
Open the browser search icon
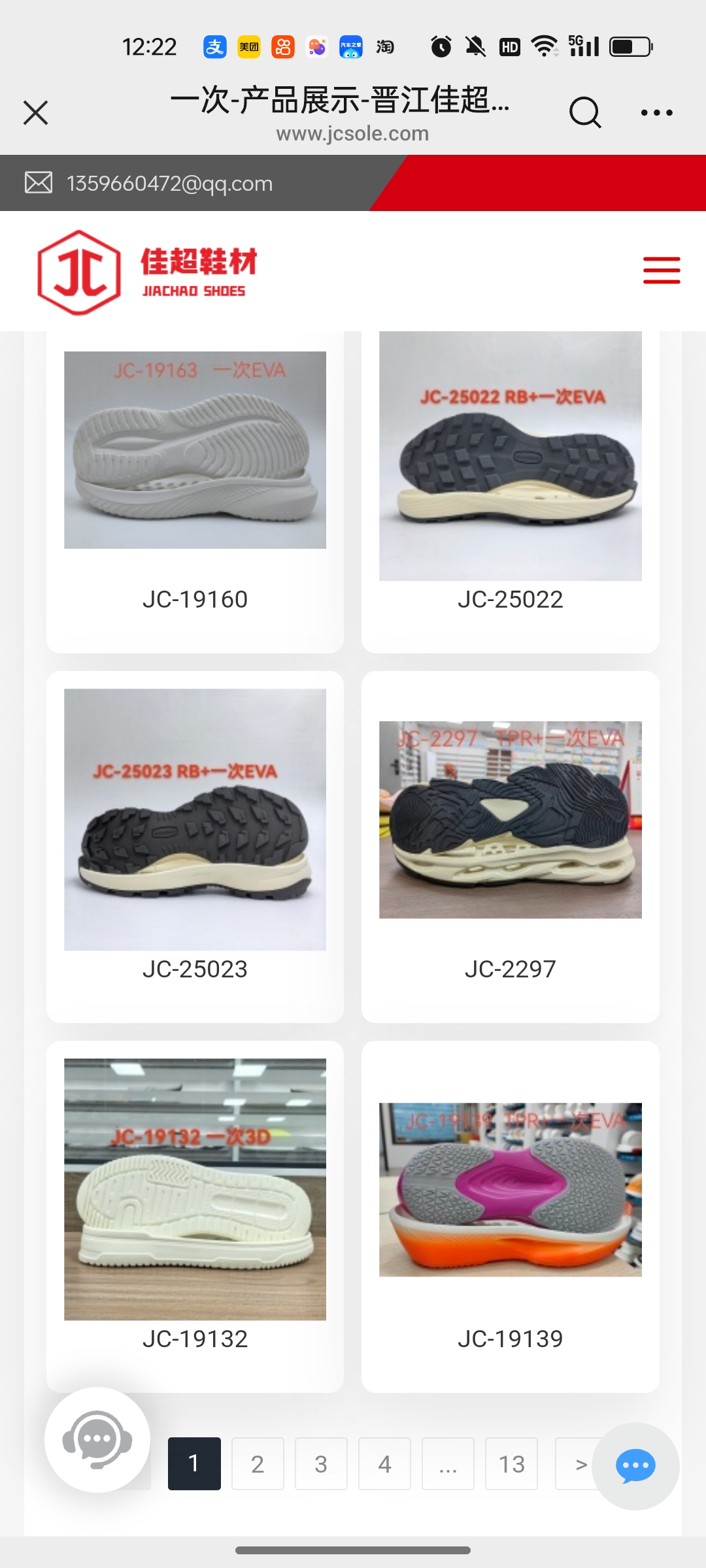tap(584, 112)
